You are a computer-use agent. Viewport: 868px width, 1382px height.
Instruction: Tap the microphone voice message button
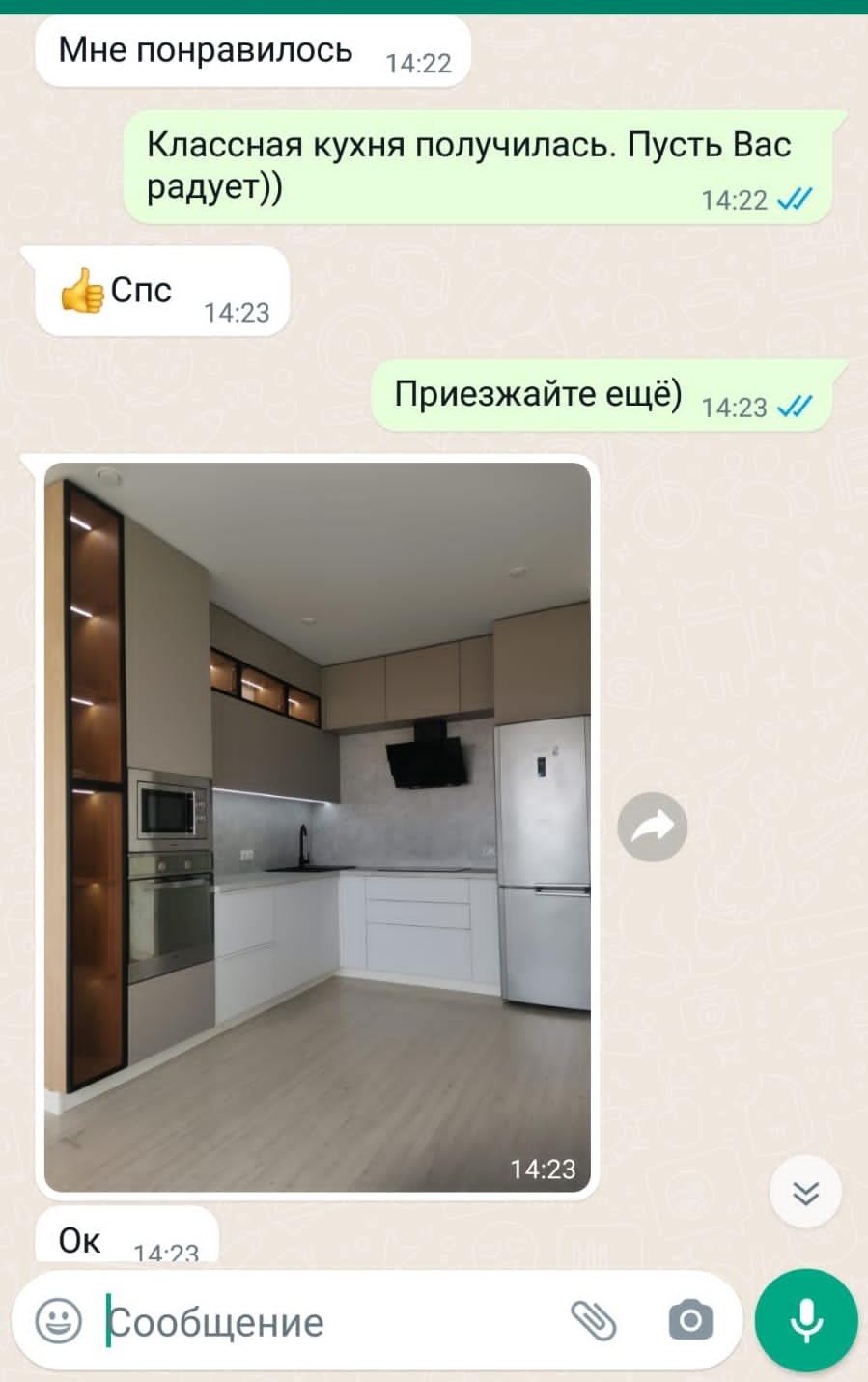click(806, 1320)
